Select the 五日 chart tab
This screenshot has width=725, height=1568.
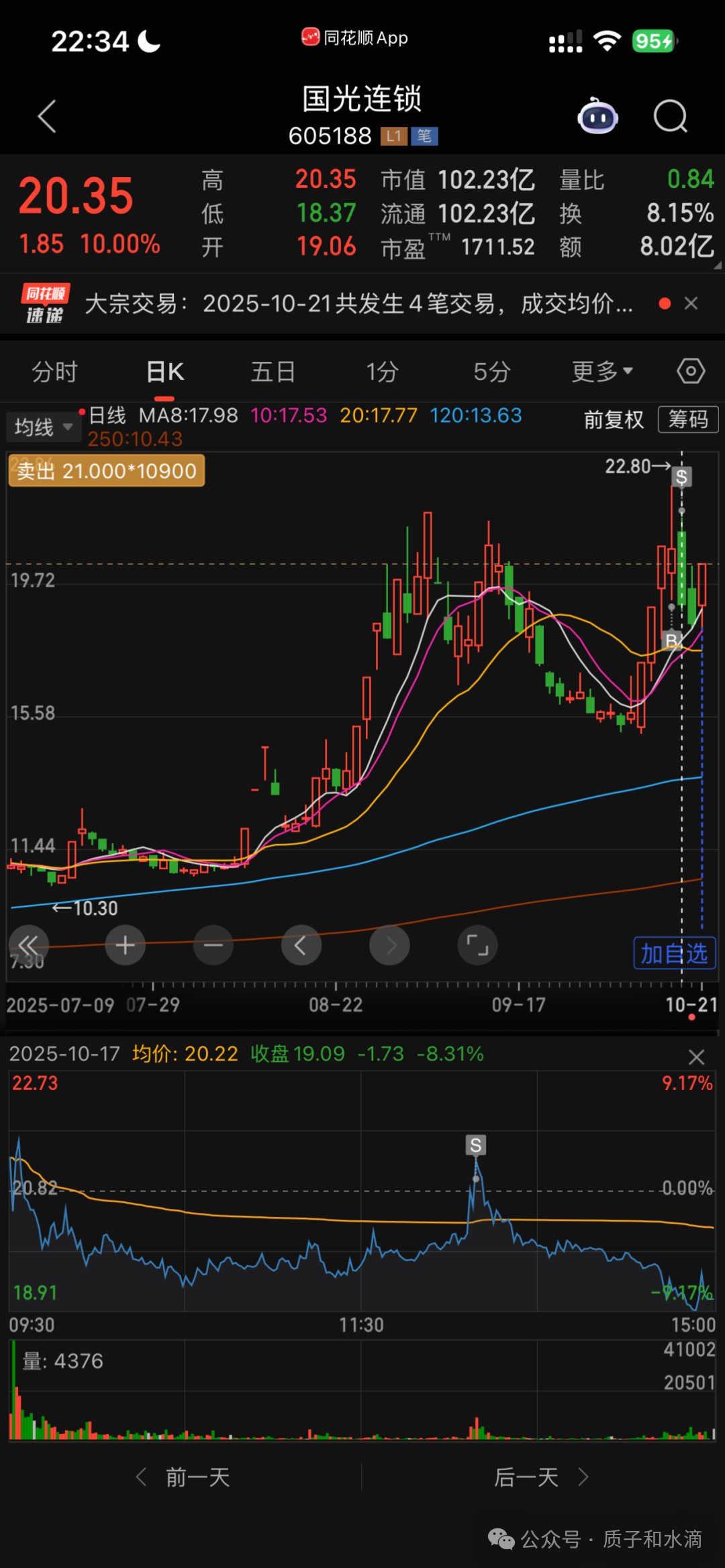[x=273, y=372]
